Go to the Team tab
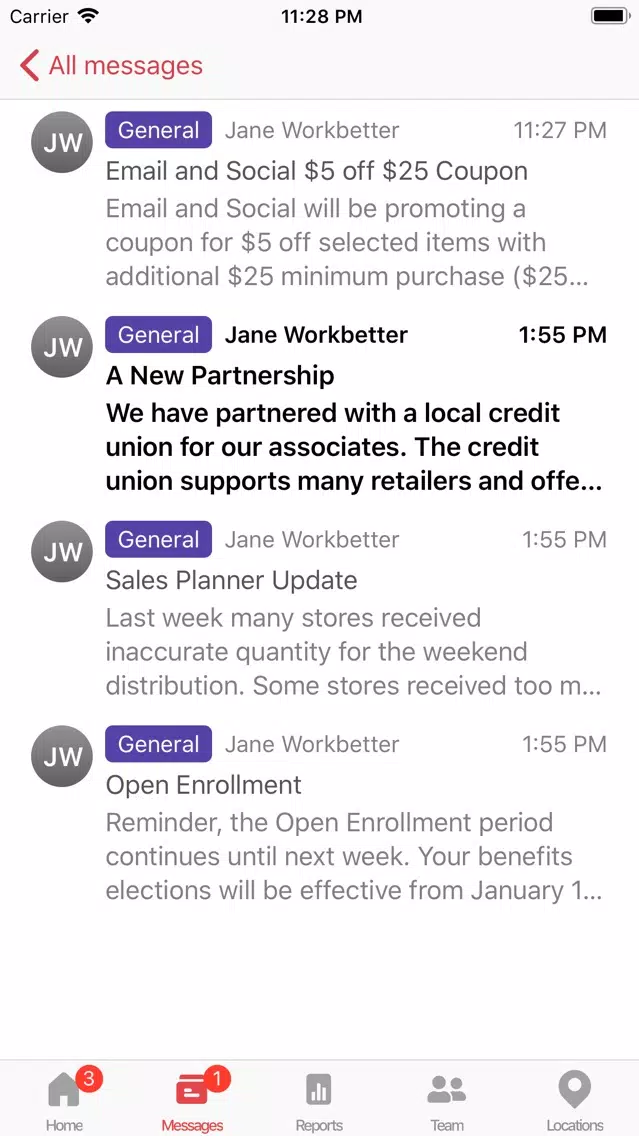 click(x=446, y=1098)
